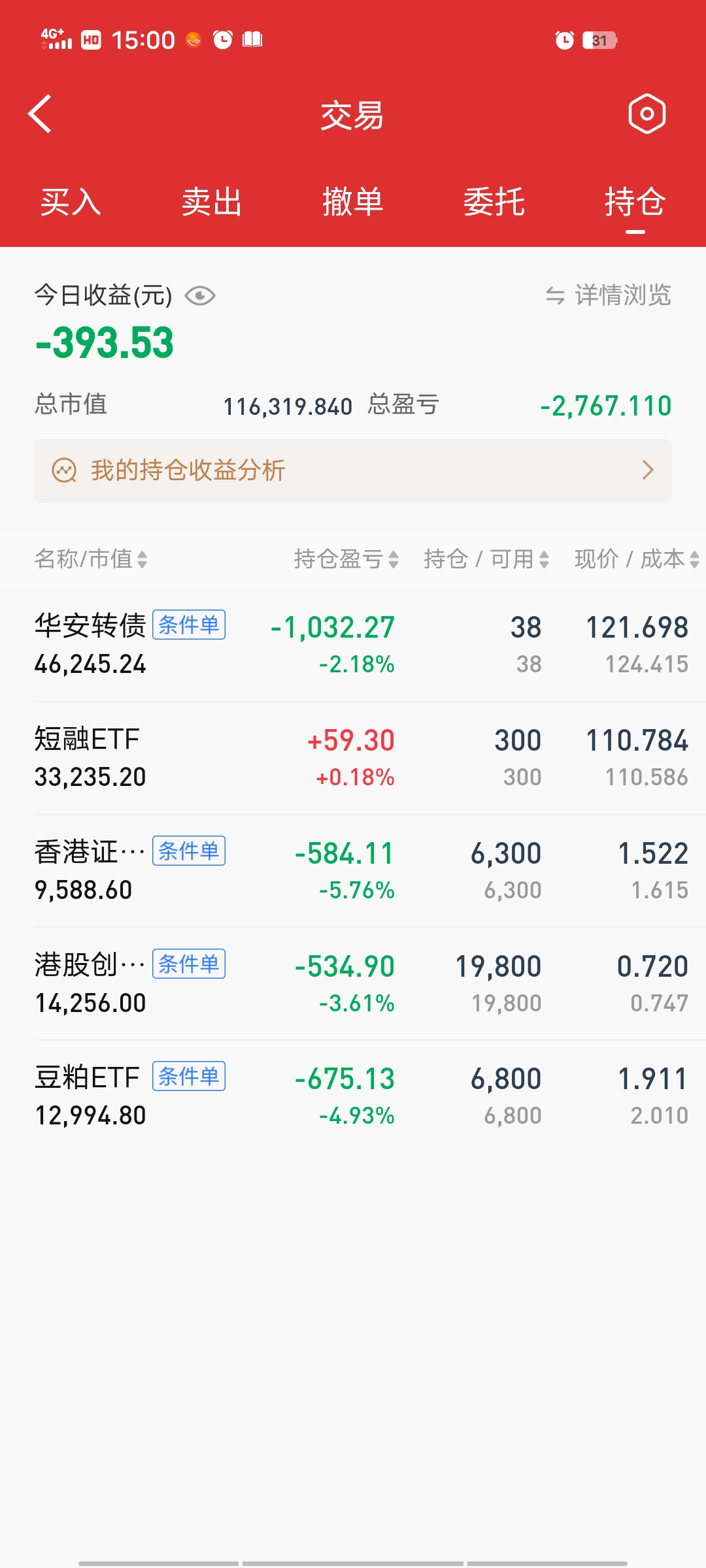Image resolution: width=706 pixels, height=1568 pixels.
Task: Go back using the top-left arrow
Action: 41,114
